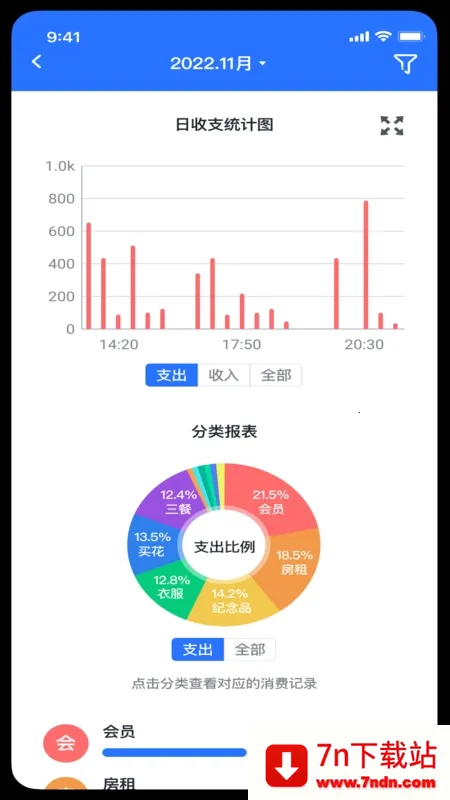450x800 pixels.
Task: Open the 2022.11月 month dropdown
Action: pyautogui.click(x=218, y=63)
